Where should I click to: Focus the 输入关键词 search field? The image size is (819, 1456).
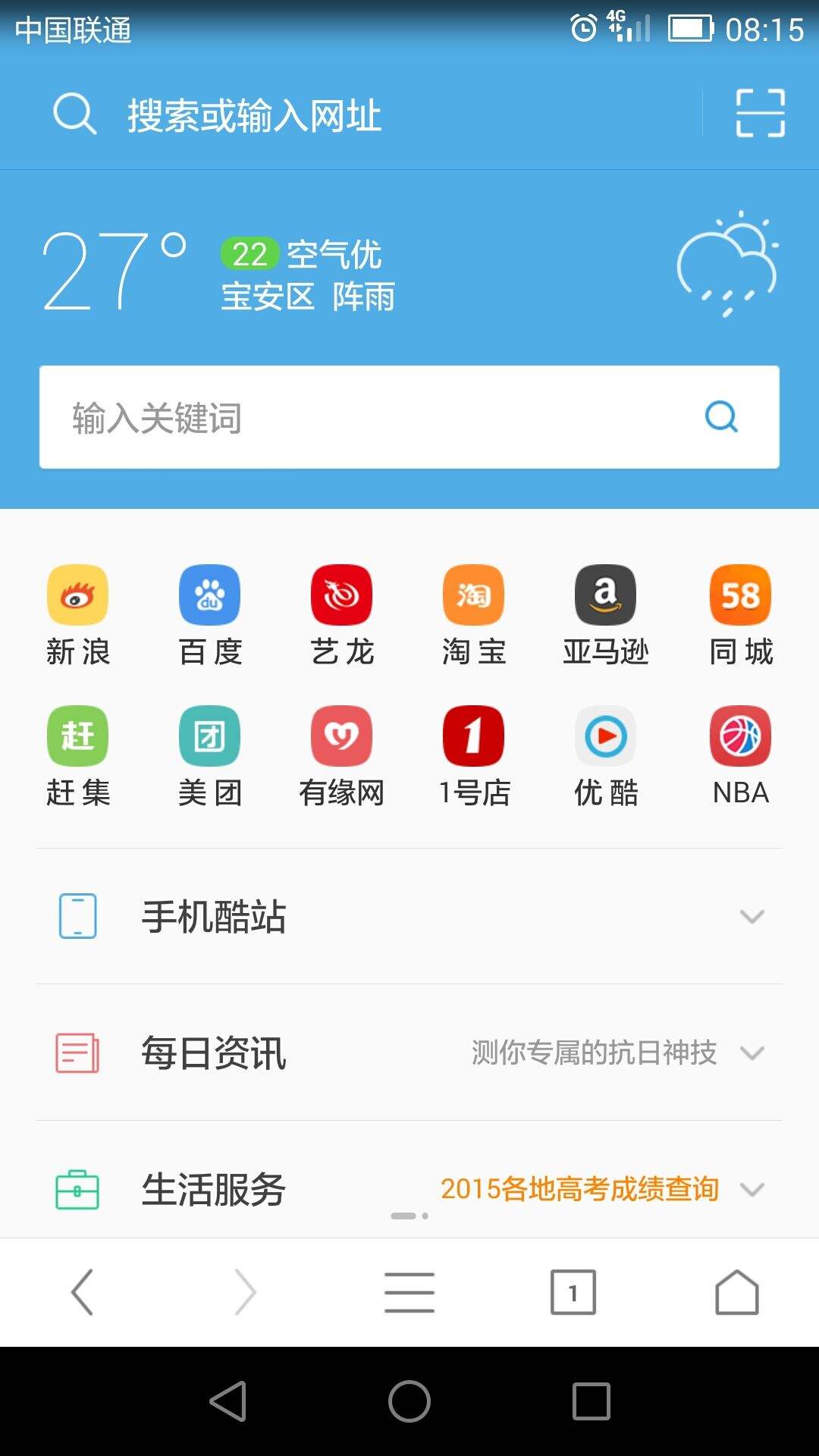pyautogui.click(x=364, y=417)
